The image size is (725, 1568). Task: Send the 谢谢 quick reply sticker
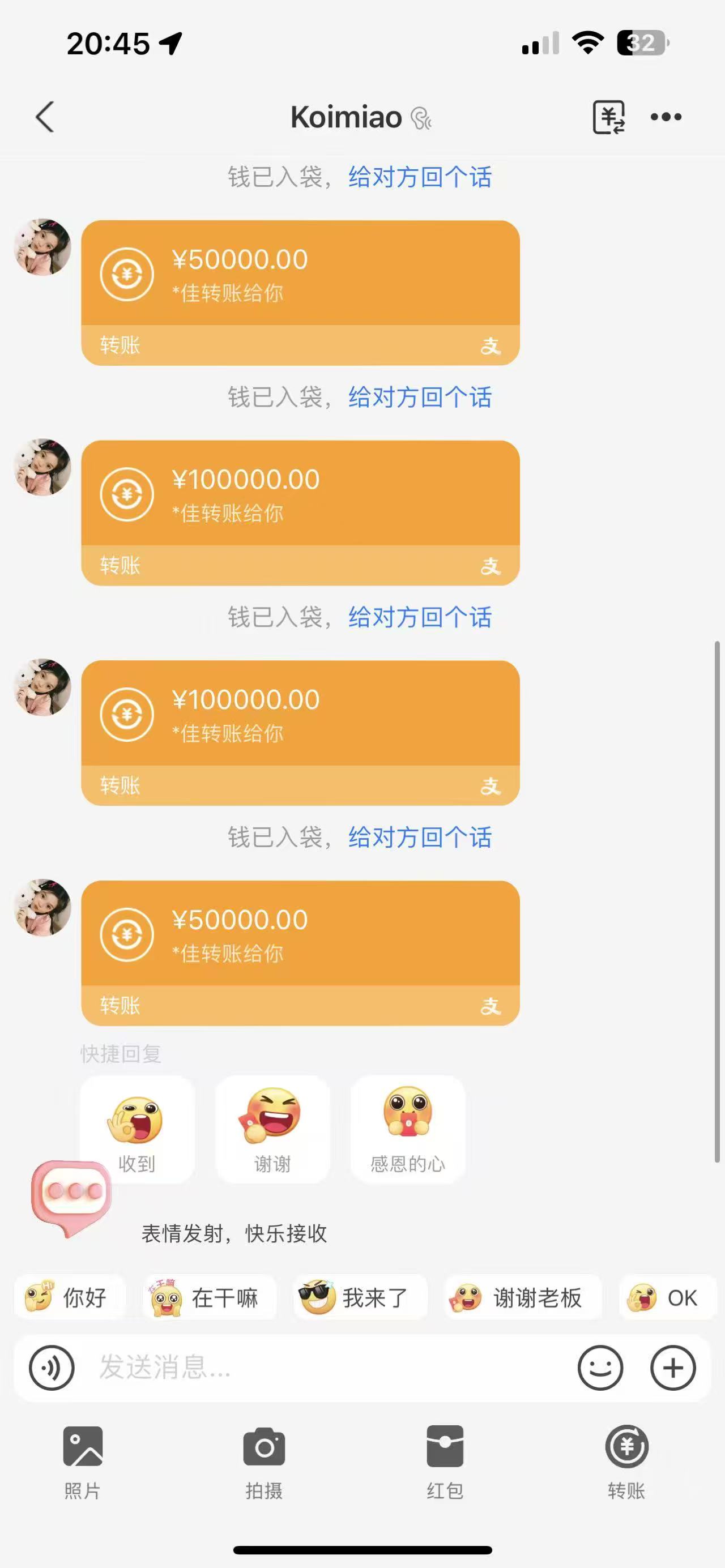[x=272, y=1129]
